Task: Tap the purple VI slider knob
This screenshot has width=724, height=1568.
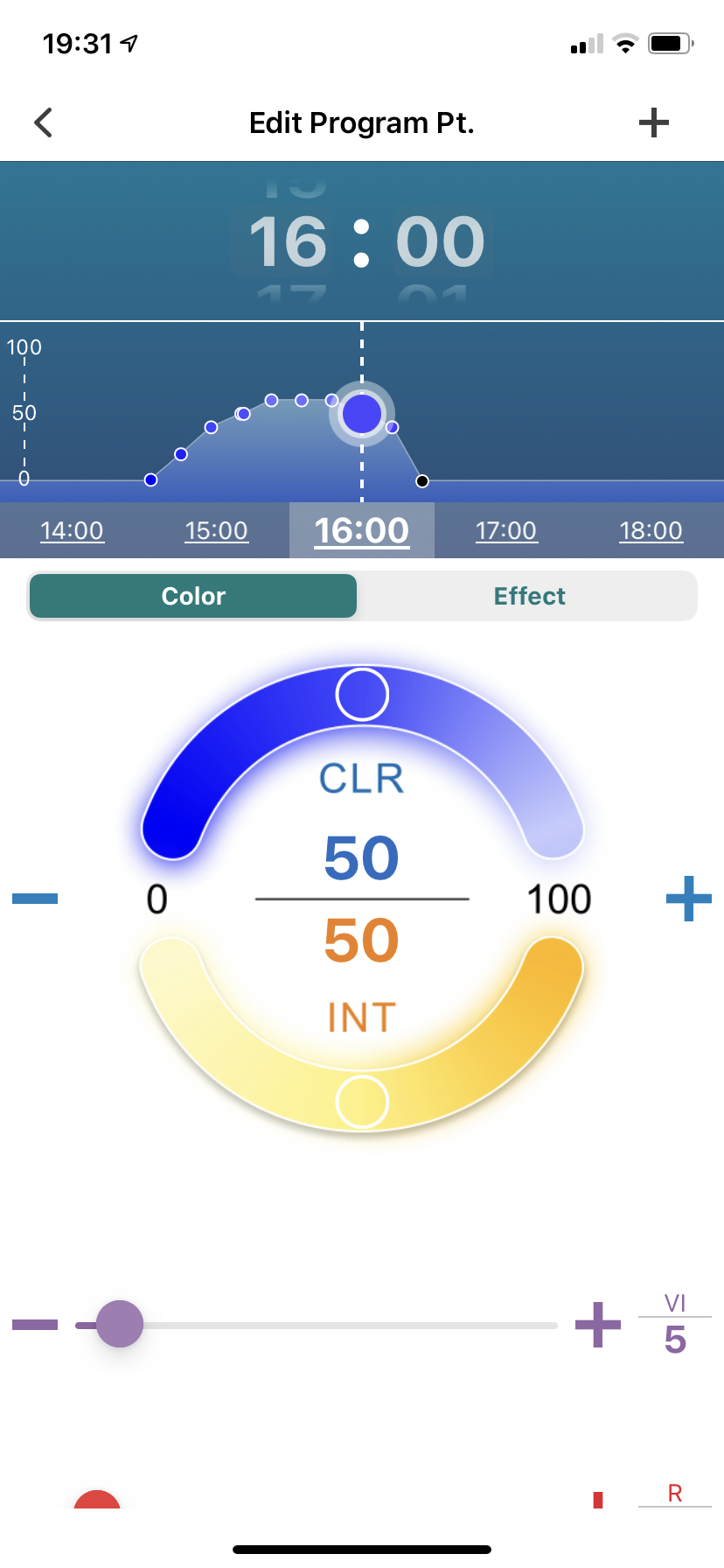Action: click(120, 1324)
